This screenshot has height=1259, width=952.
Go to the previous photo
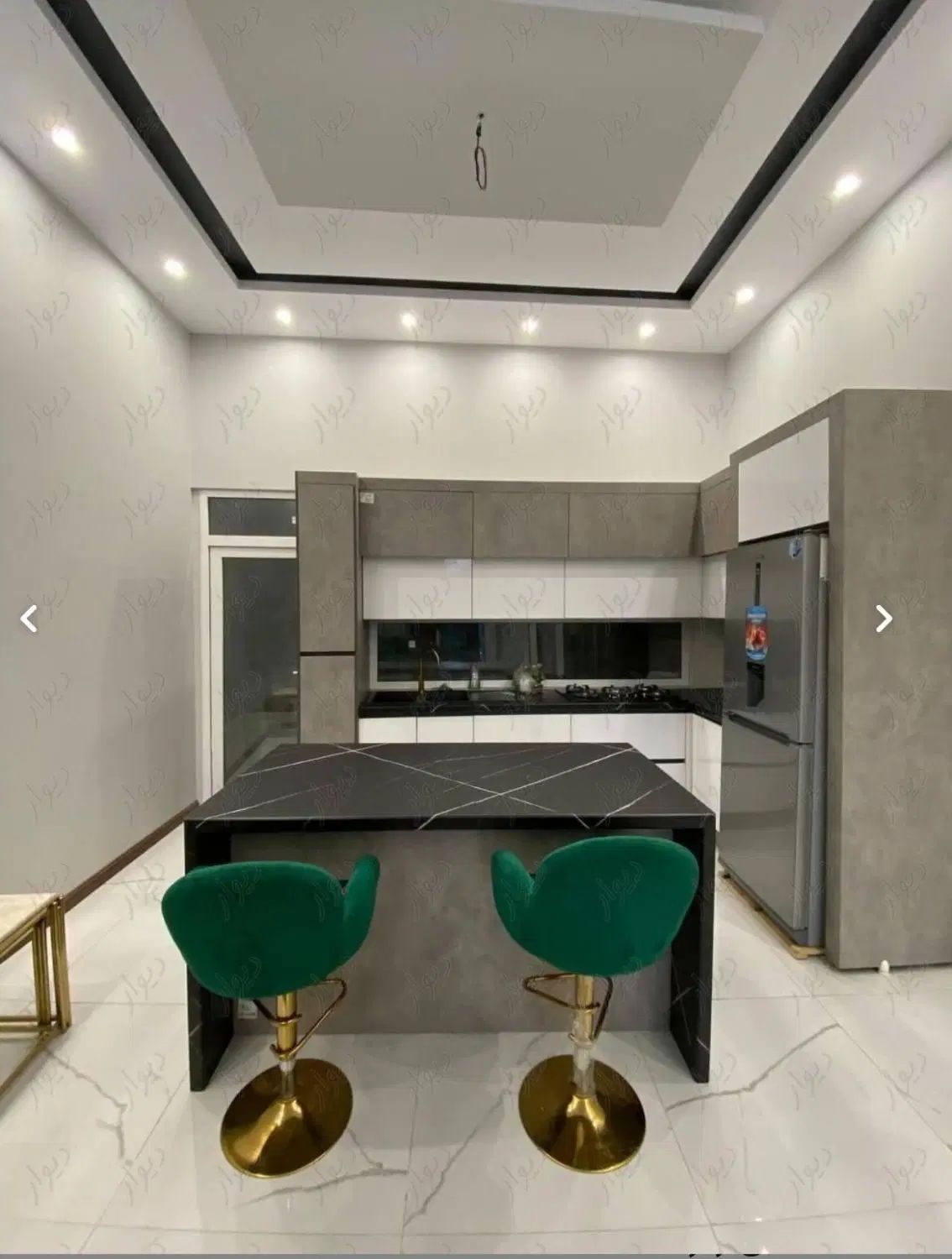29,619
